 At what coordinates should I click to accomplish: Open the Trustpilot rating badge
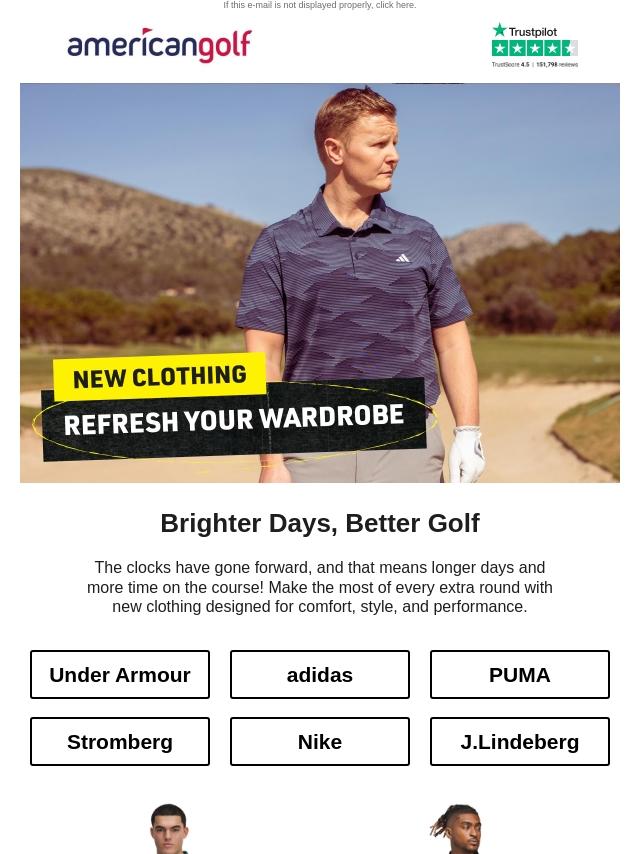pyautogui.click(x=534, y=46)
